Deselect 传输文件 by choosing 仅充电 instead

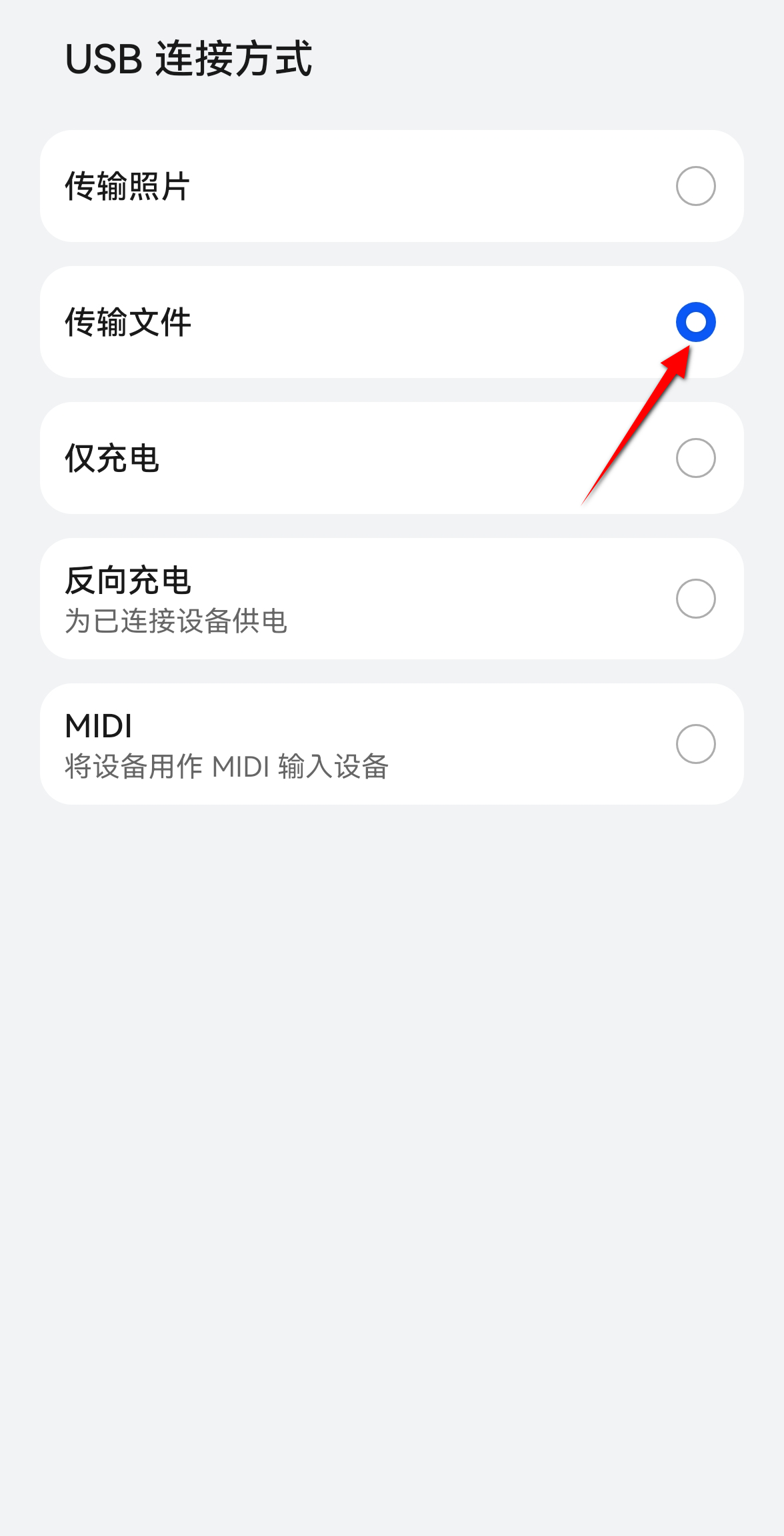point(695,458)
